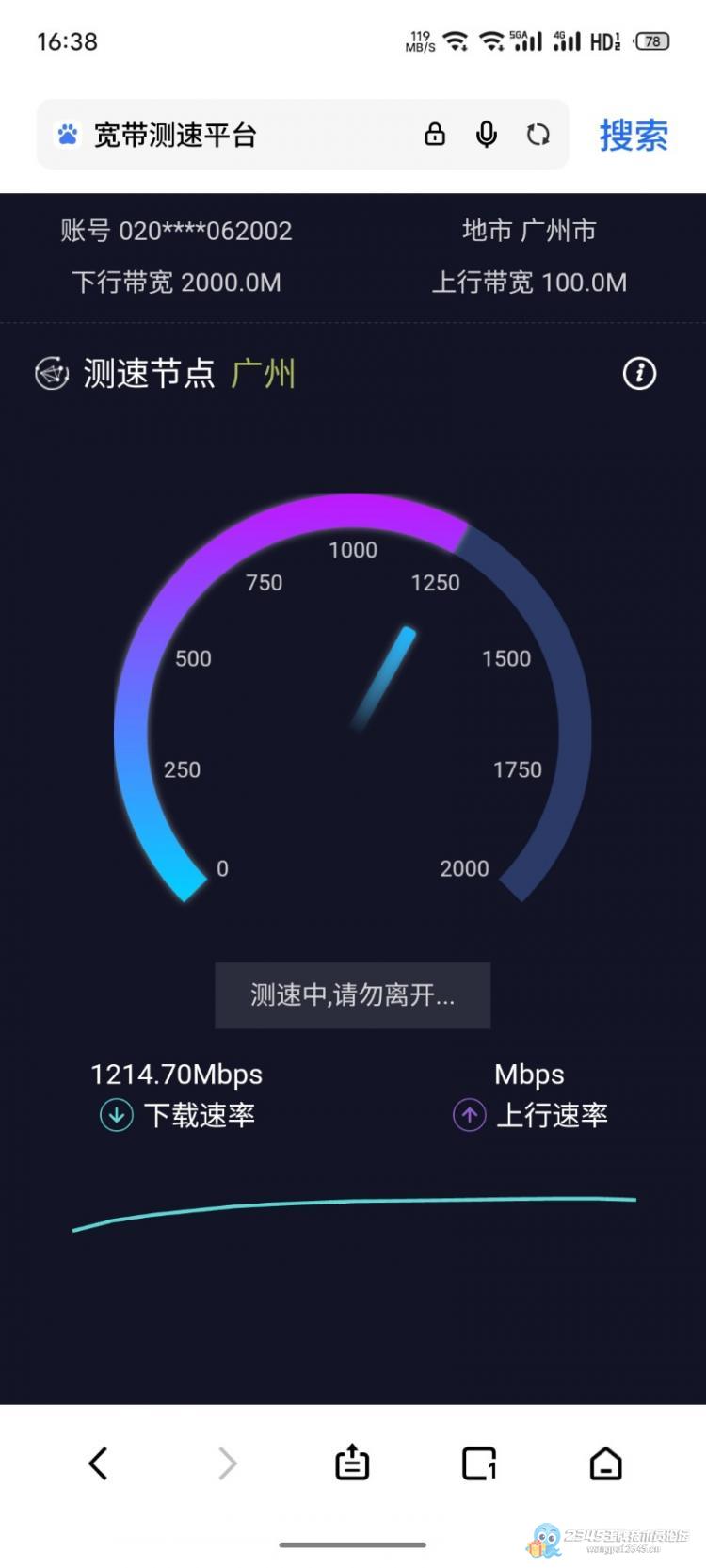Start voice search with the microphone
706x1568 pixels.
(487, 135)
